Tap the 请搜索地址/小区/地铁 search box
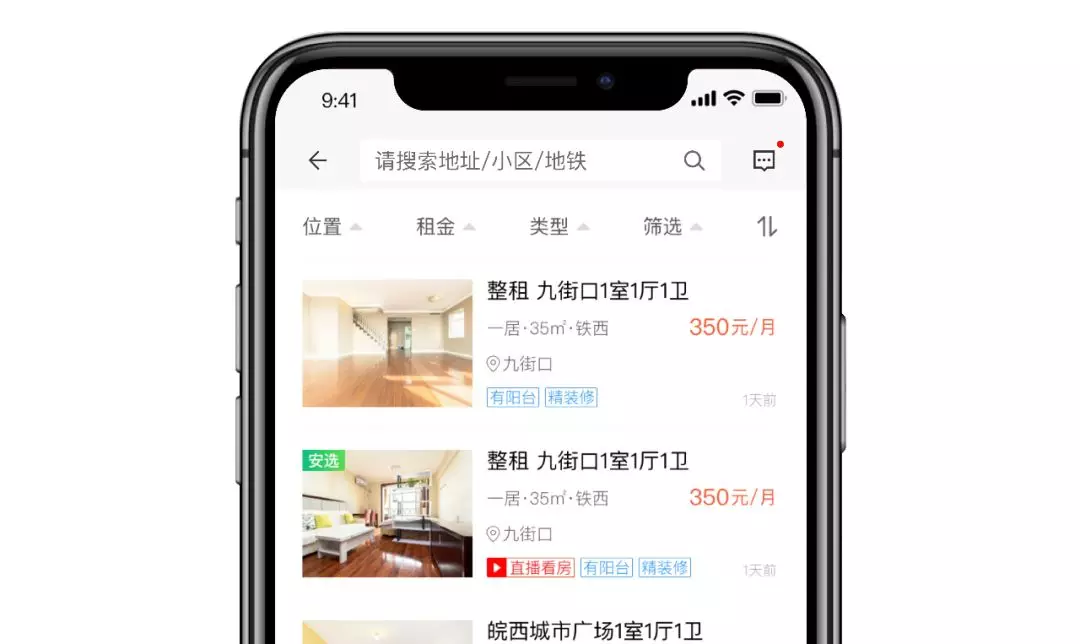The height and width of the screenshot is (644, 1080). [520, 160]
